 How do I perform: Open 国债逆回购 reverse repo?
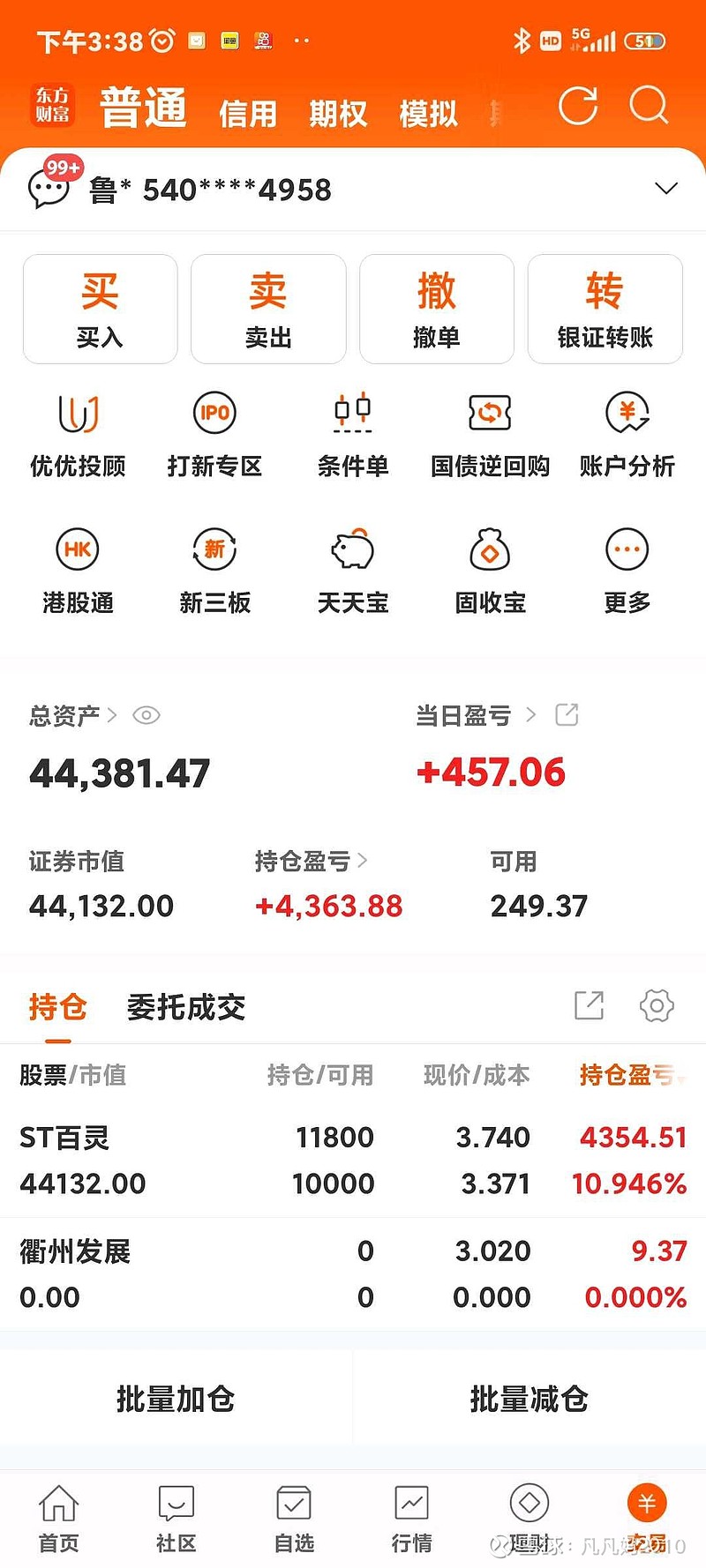(x=489, y=432)
